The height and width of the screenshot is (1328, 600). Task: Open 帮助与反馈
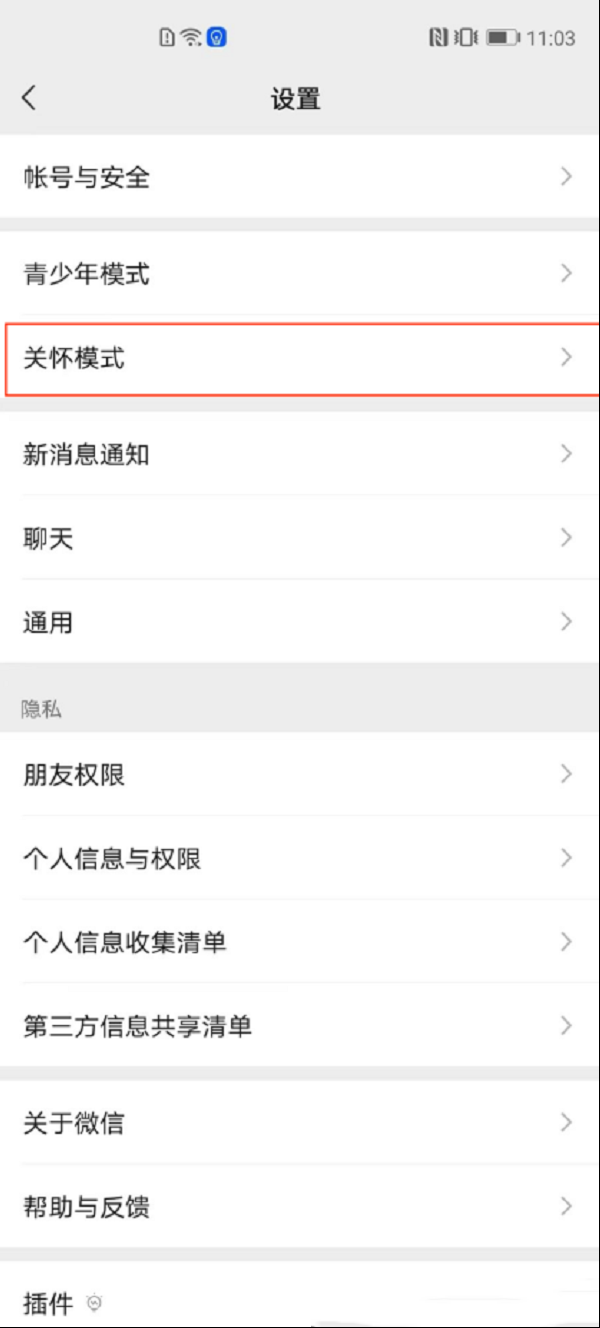click(300, 1206)
